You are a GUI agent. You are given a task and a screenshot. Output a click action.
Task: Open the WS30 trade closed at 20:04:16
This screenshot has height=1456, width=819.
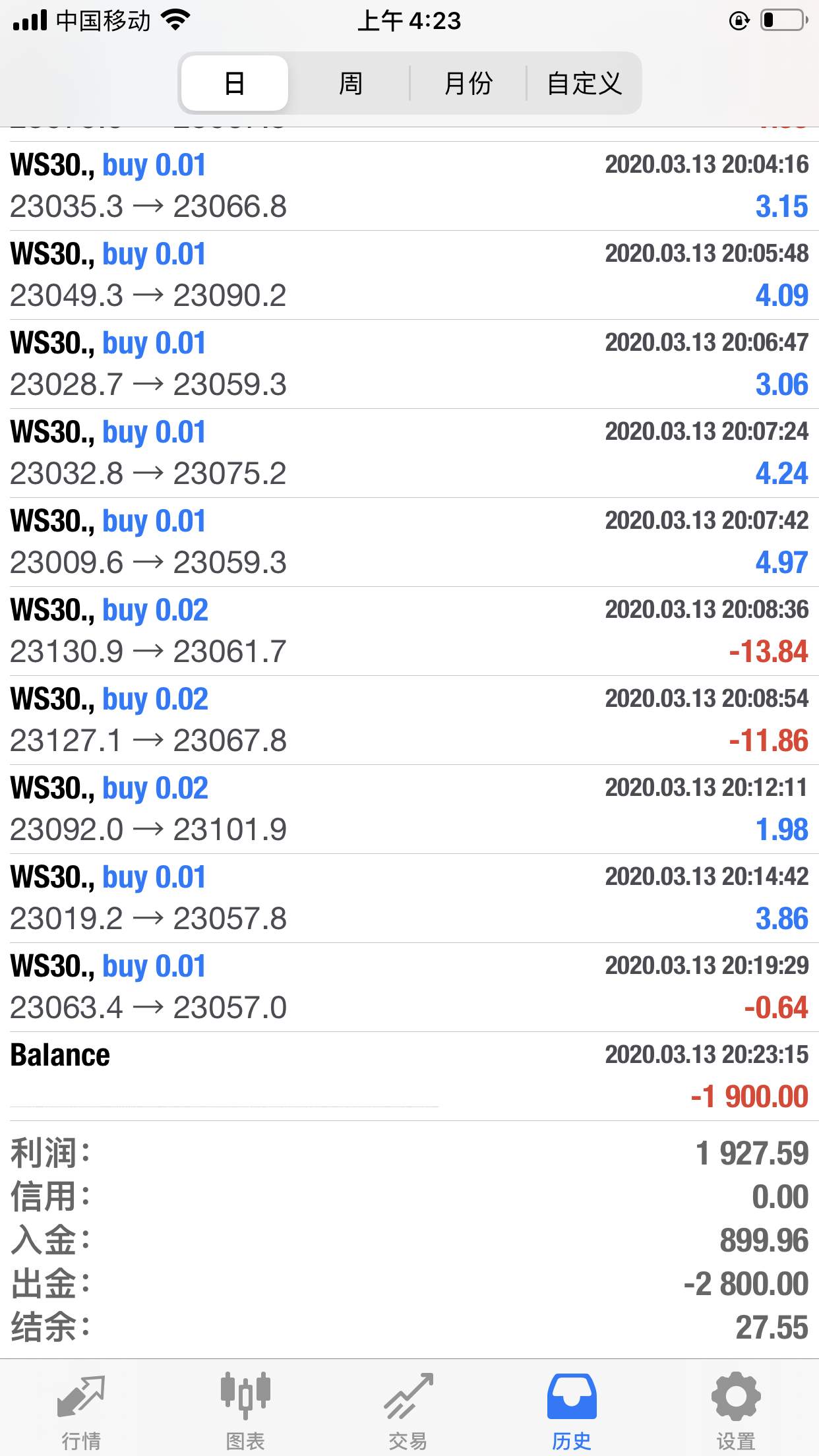click(x=409, y=186)
